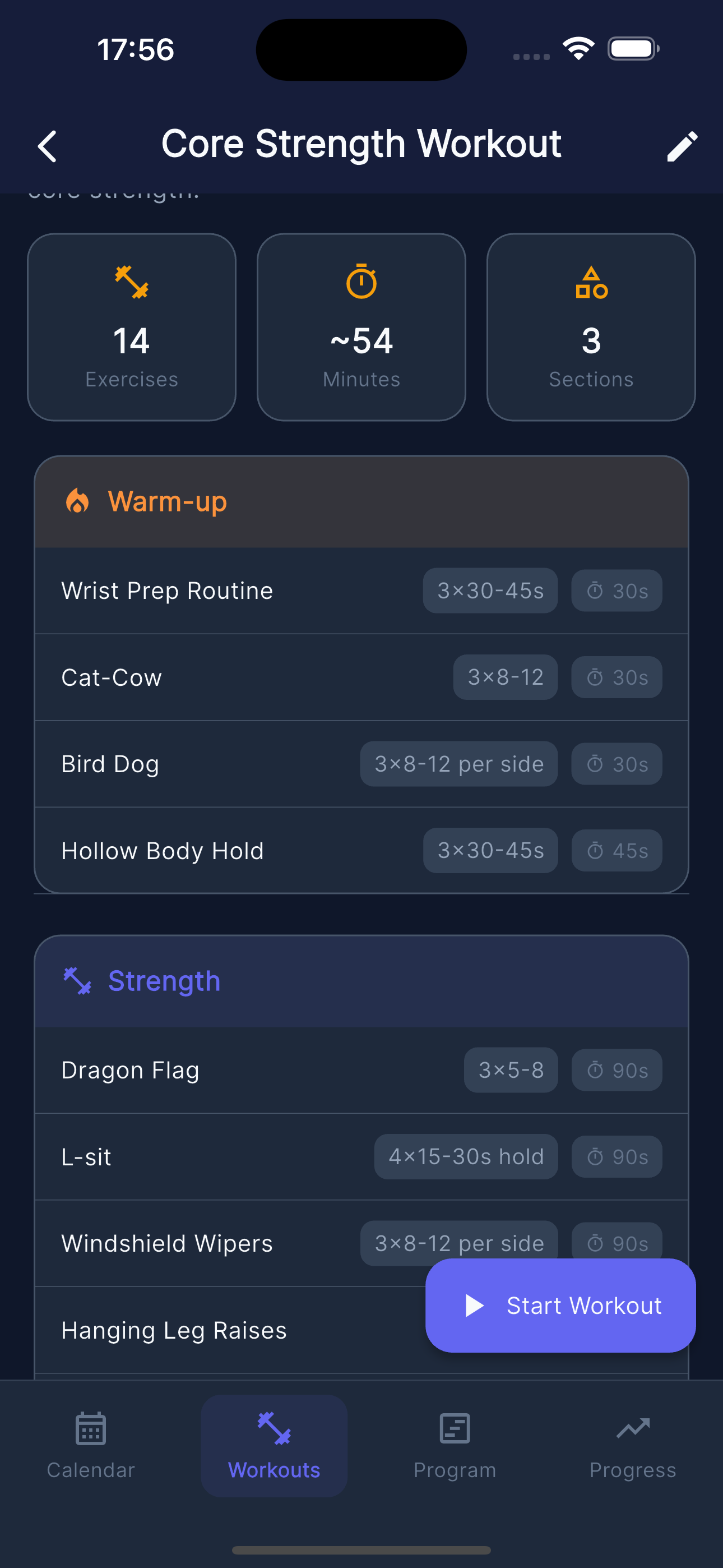Select the Hollow Body Hold exercise
723x1568 pixels.
[x=162, y=850]
